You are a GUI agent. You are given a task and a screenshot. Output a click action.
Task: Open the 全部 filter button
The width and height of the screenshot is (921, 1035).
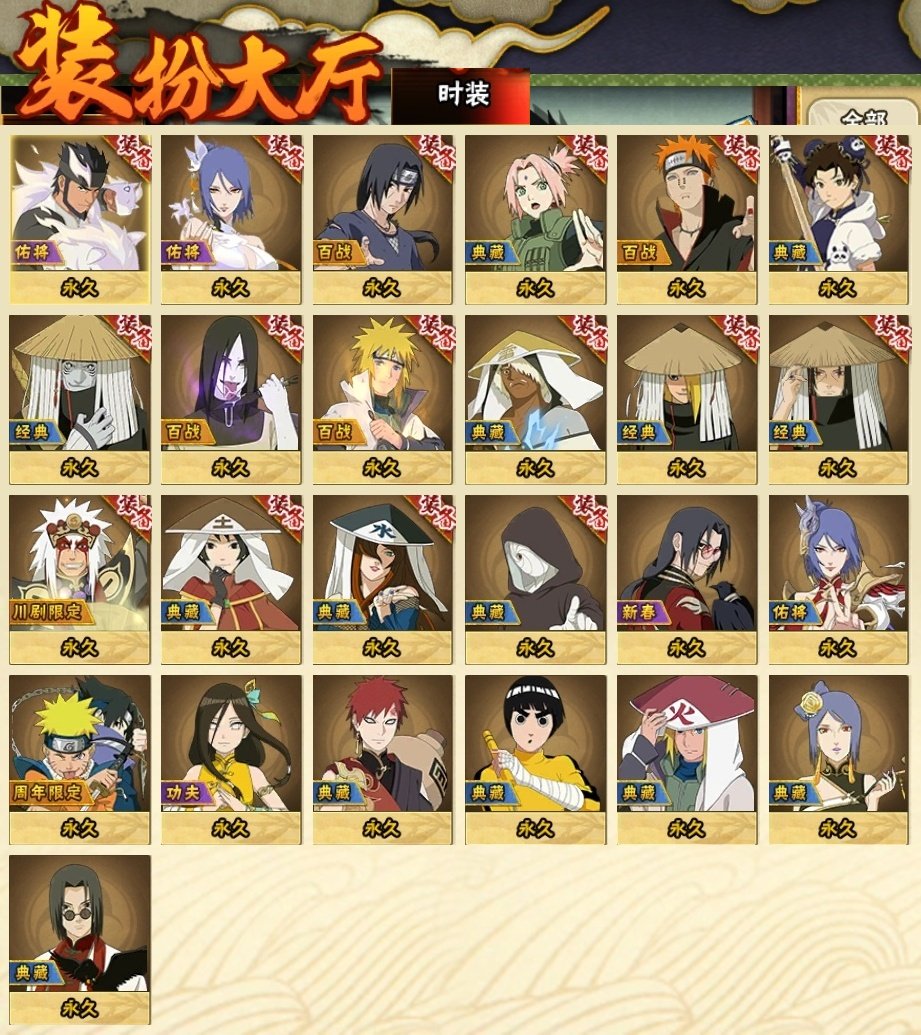[863, 118]
